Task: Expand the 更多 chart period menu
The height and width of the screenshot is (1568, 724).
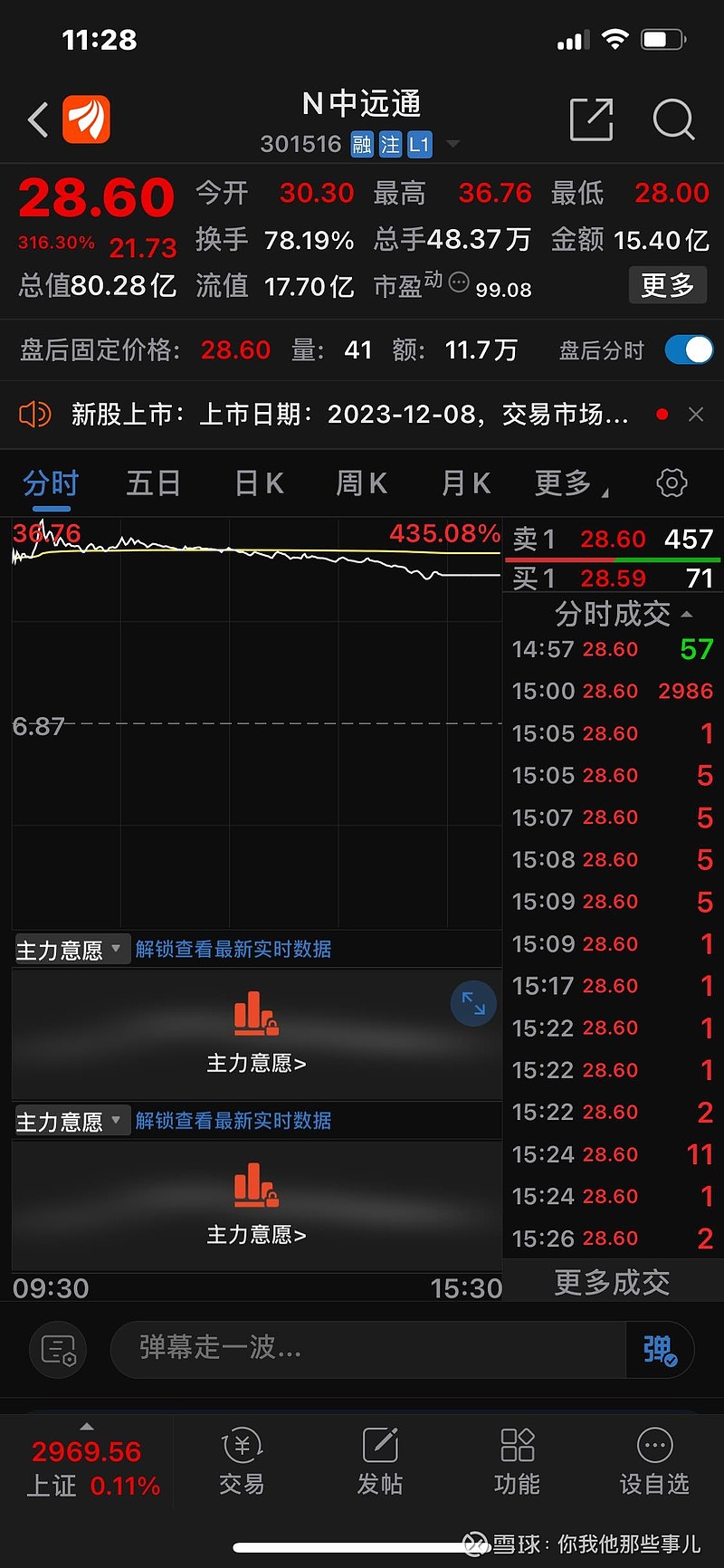Action: point(566,483)
